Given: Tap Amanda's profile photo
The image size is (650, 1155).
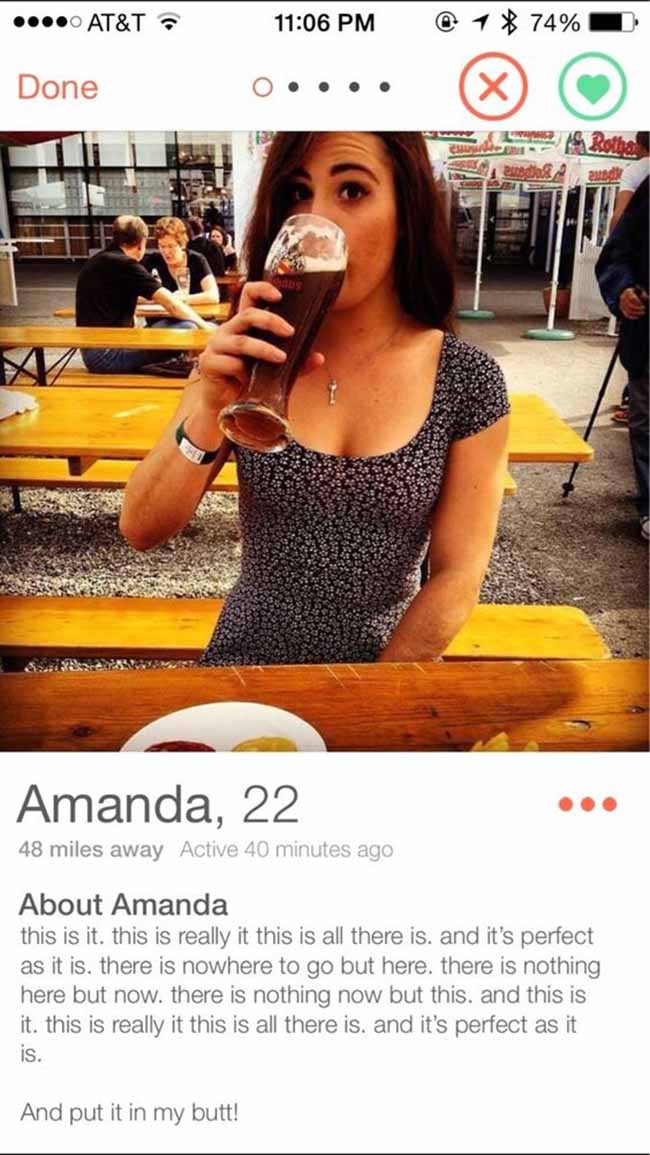Looking at the screenshot, I should [x=325, y=441].
